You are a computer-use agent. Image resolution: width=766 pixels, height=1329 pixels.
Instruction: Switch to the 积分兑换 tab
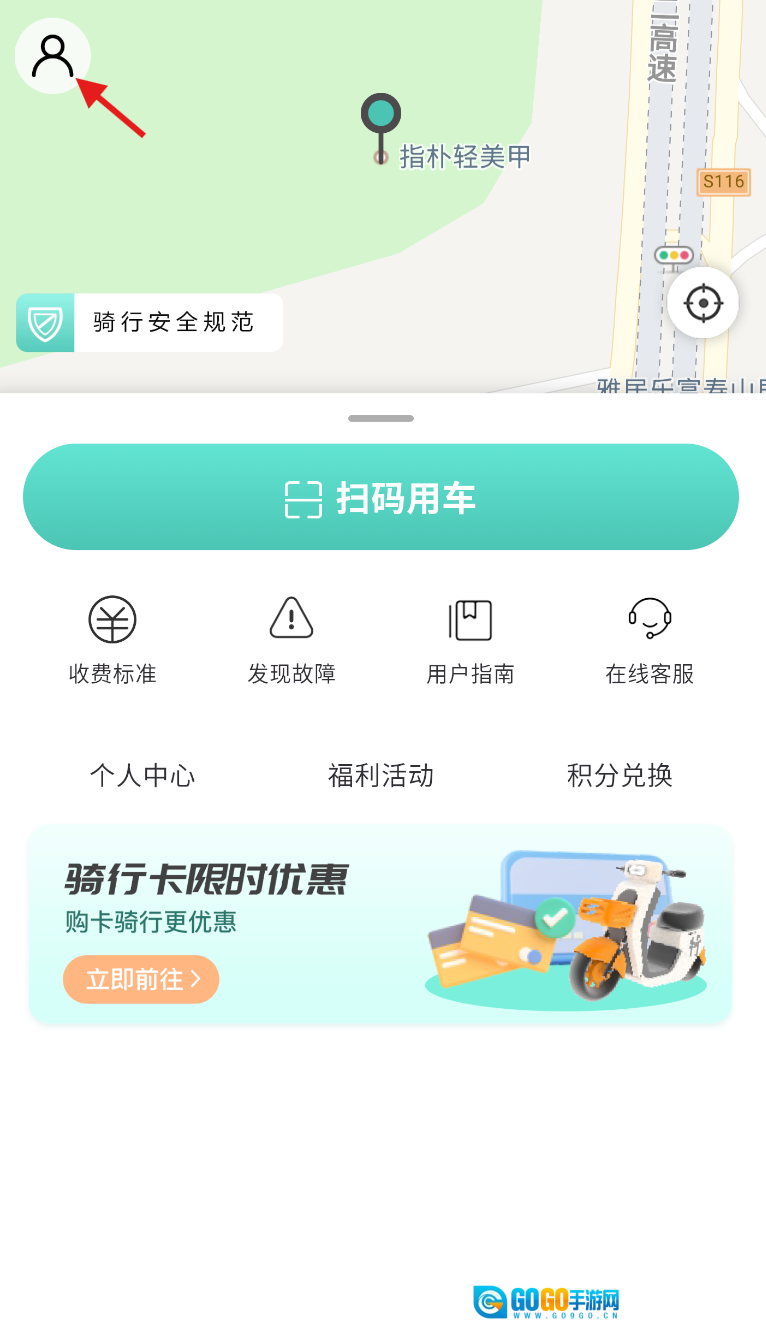tap(620, 775)
